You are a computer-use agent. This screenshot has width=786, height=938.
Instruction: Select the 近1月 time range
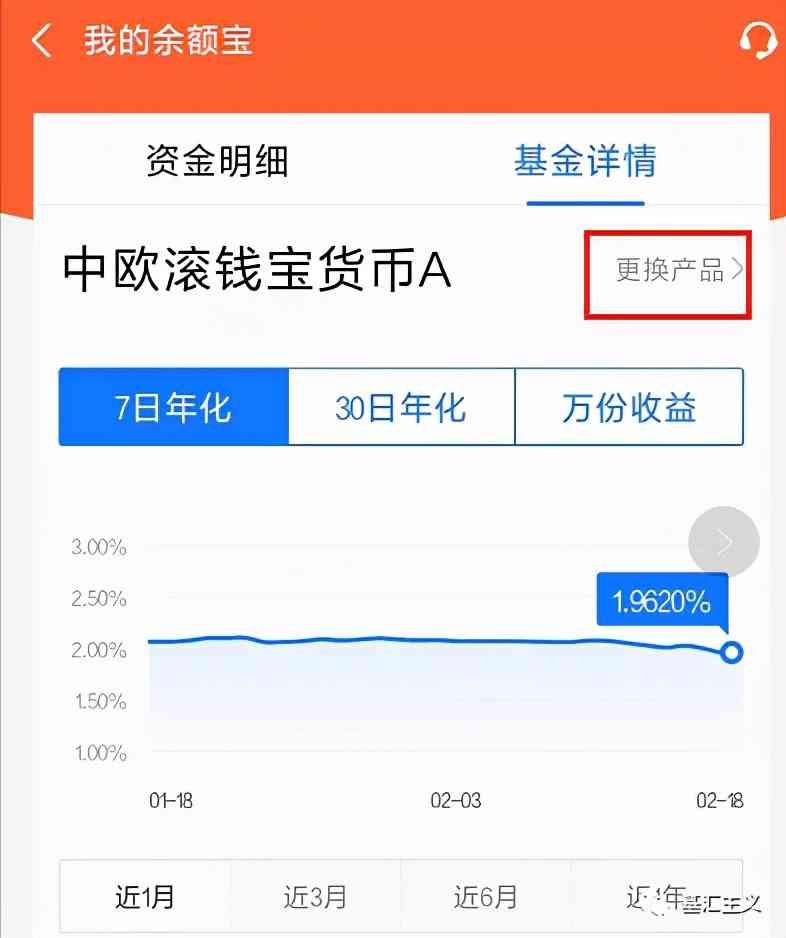pyautogui.click(x=145, y=896)
